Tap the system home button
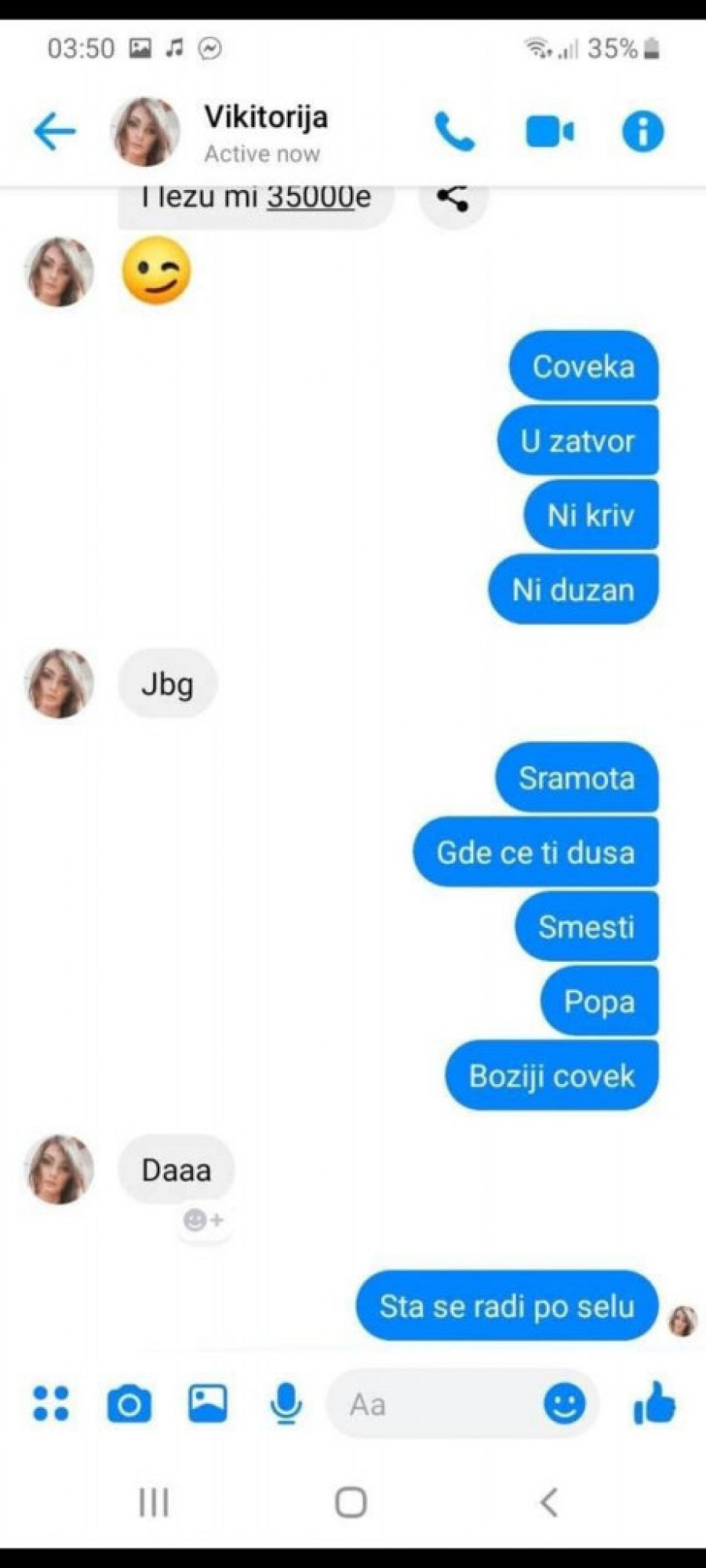 tap(351, 1503)
